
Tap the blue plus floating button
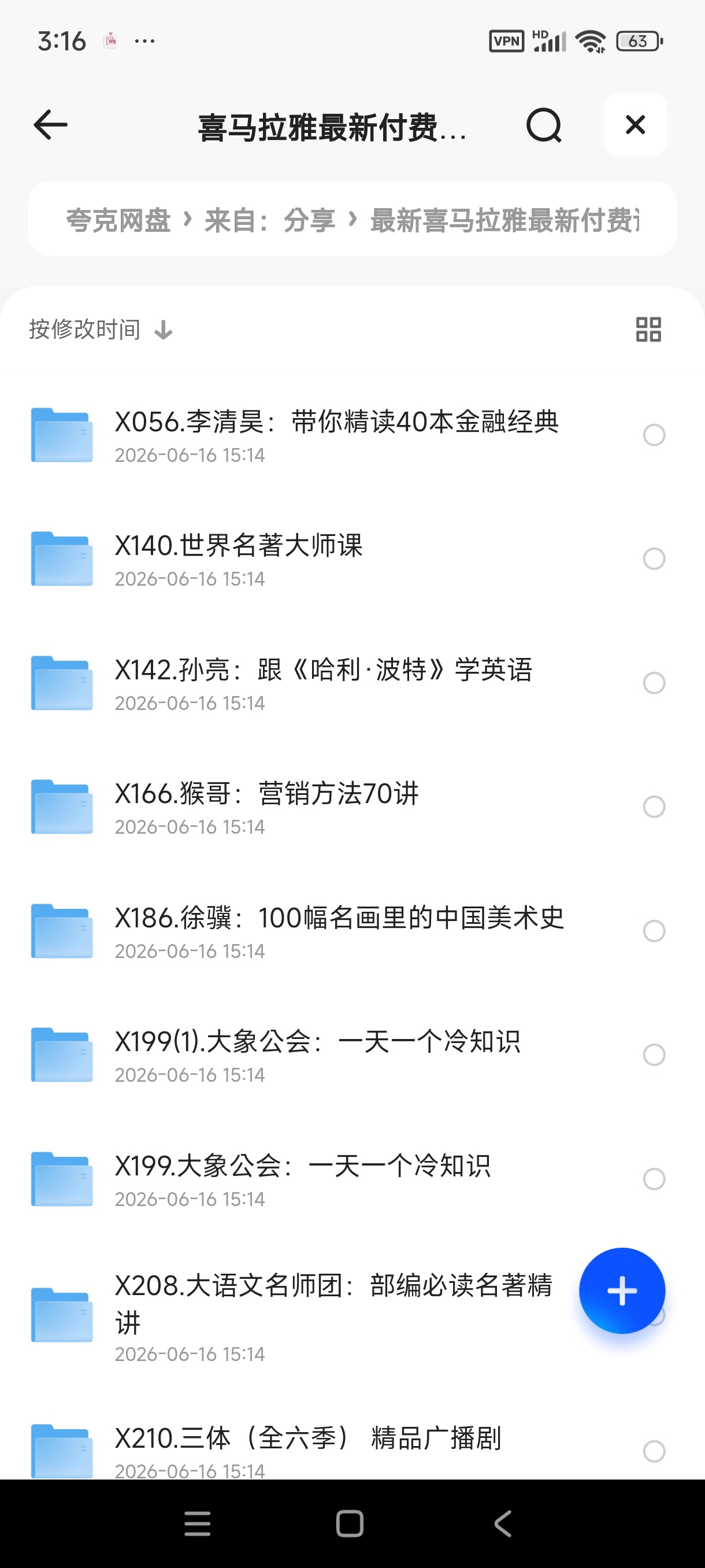tap(622, 1290)
